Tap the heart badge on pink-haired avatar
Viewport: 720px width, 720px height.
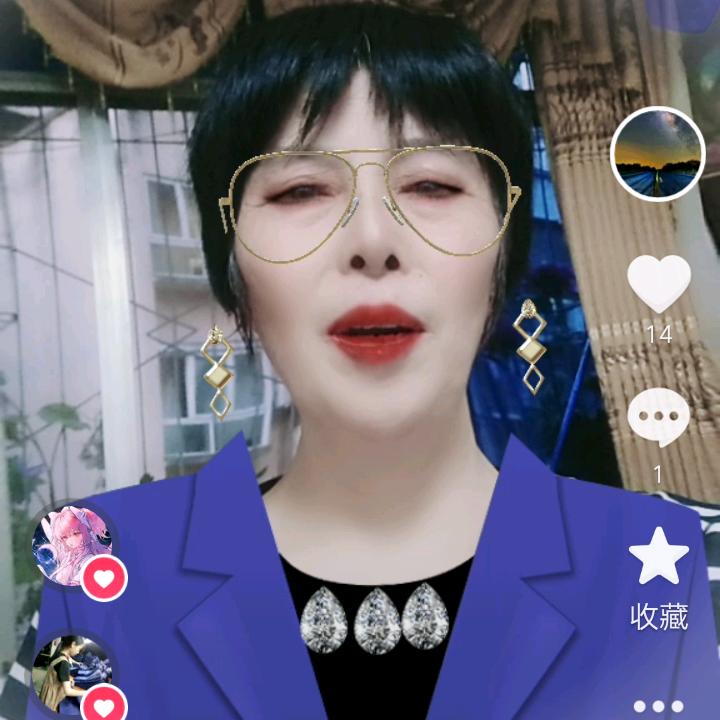tap(104, 577)
